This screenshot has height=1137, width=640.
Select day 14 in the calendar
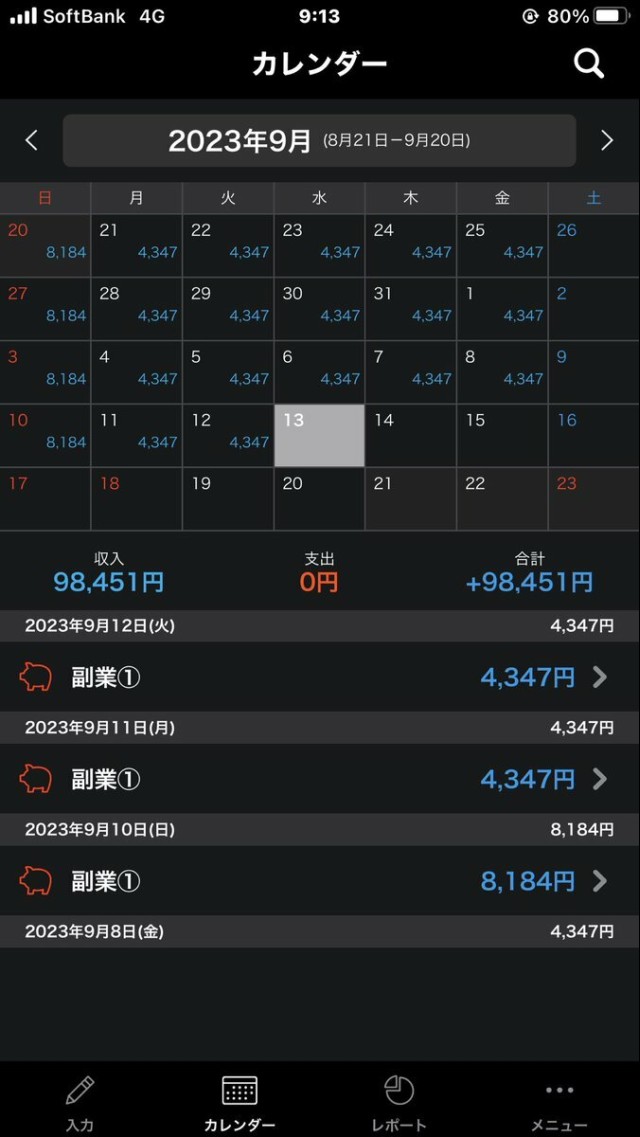click(410, 436)
